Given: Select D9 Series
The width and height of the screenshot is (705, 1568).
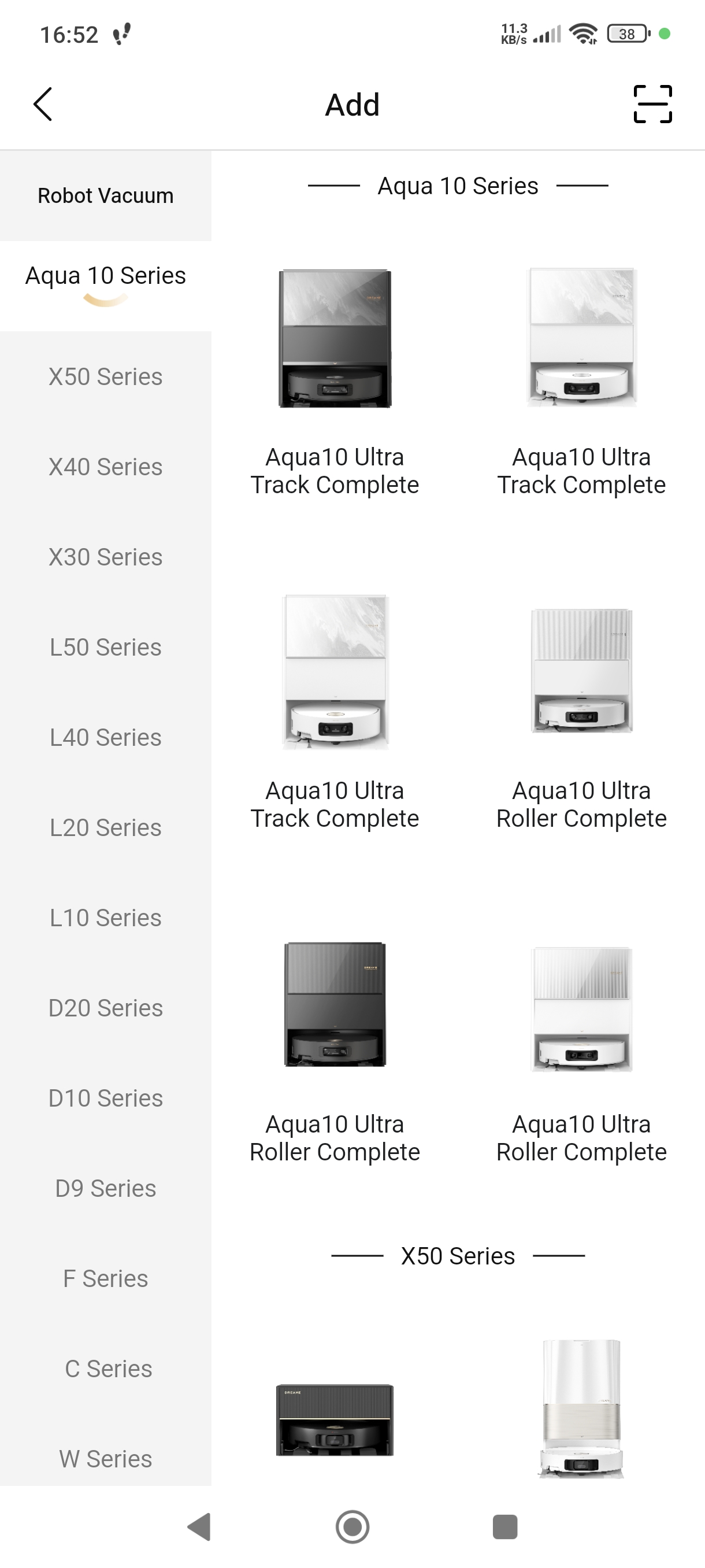Looking at the screenshot, I should (x=105, y=1188).
